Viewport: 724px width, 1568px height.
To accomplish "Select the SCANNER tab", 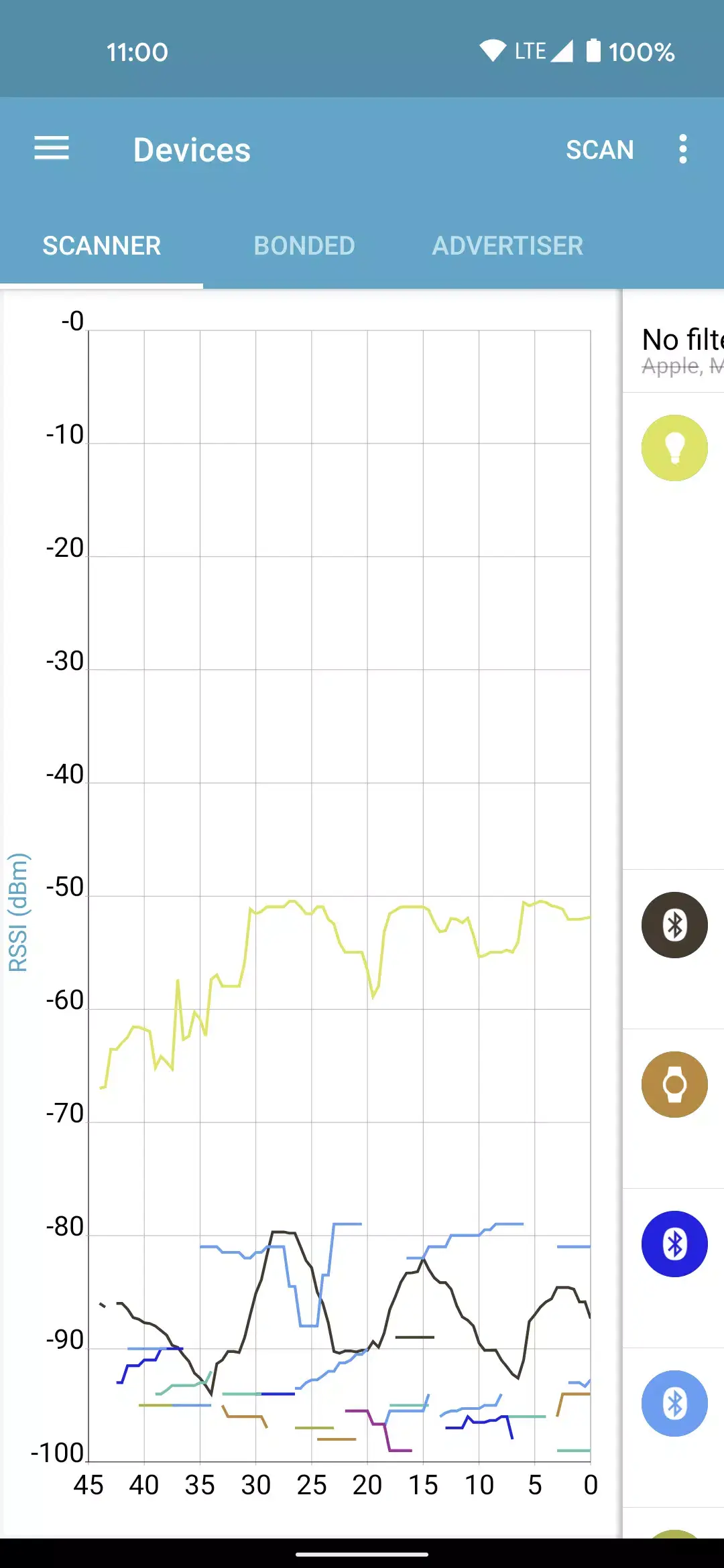I will coord(102,246).
